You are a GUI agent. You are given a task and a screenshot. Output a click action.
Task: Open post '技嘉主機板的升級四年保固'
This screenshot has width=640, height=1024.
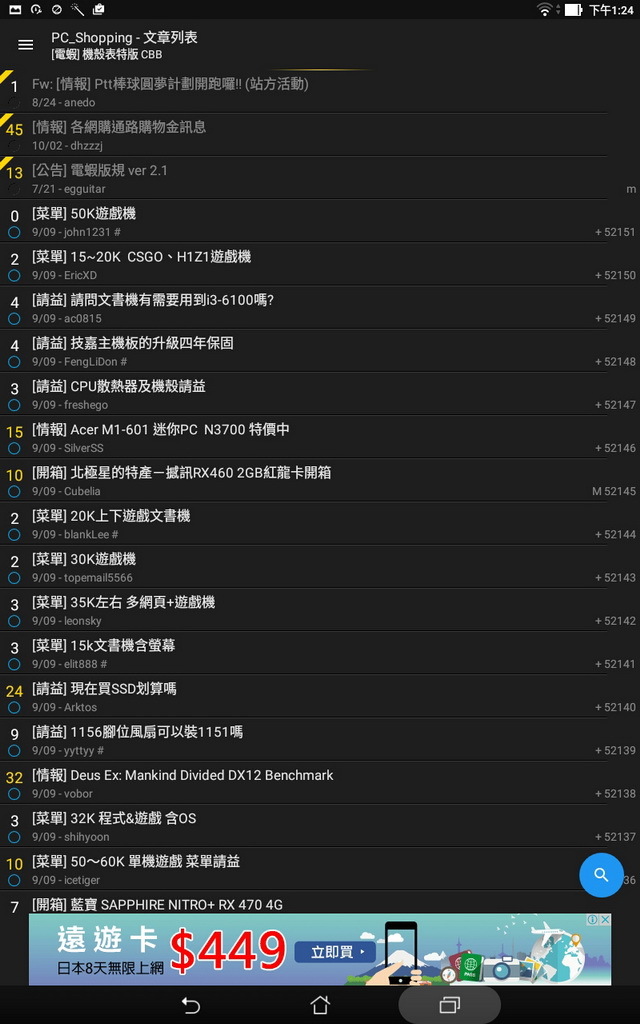[x=300, y=351]
